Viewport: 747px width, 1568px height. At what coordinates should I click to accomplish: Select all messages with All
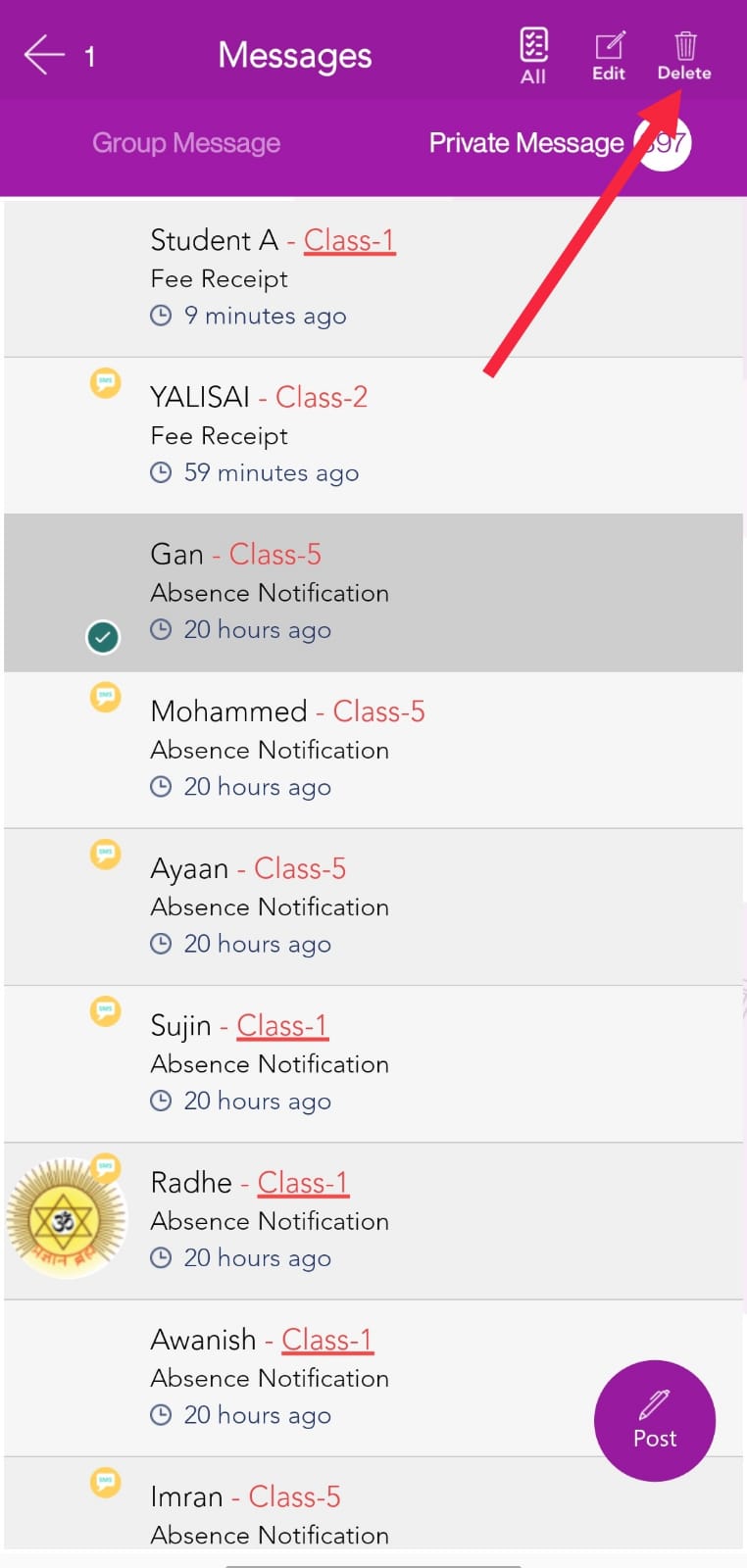tap(533, 57)
